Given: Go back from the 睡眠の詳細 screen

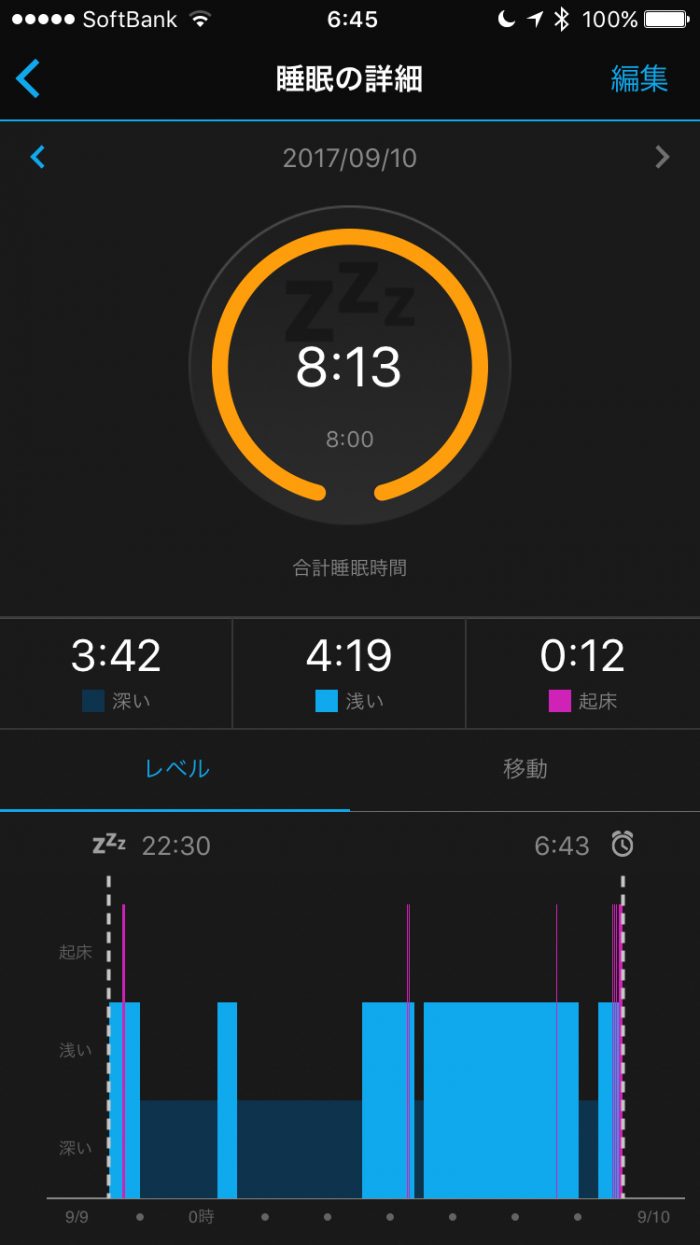Looking at the screenshot, I should (28, 79).
